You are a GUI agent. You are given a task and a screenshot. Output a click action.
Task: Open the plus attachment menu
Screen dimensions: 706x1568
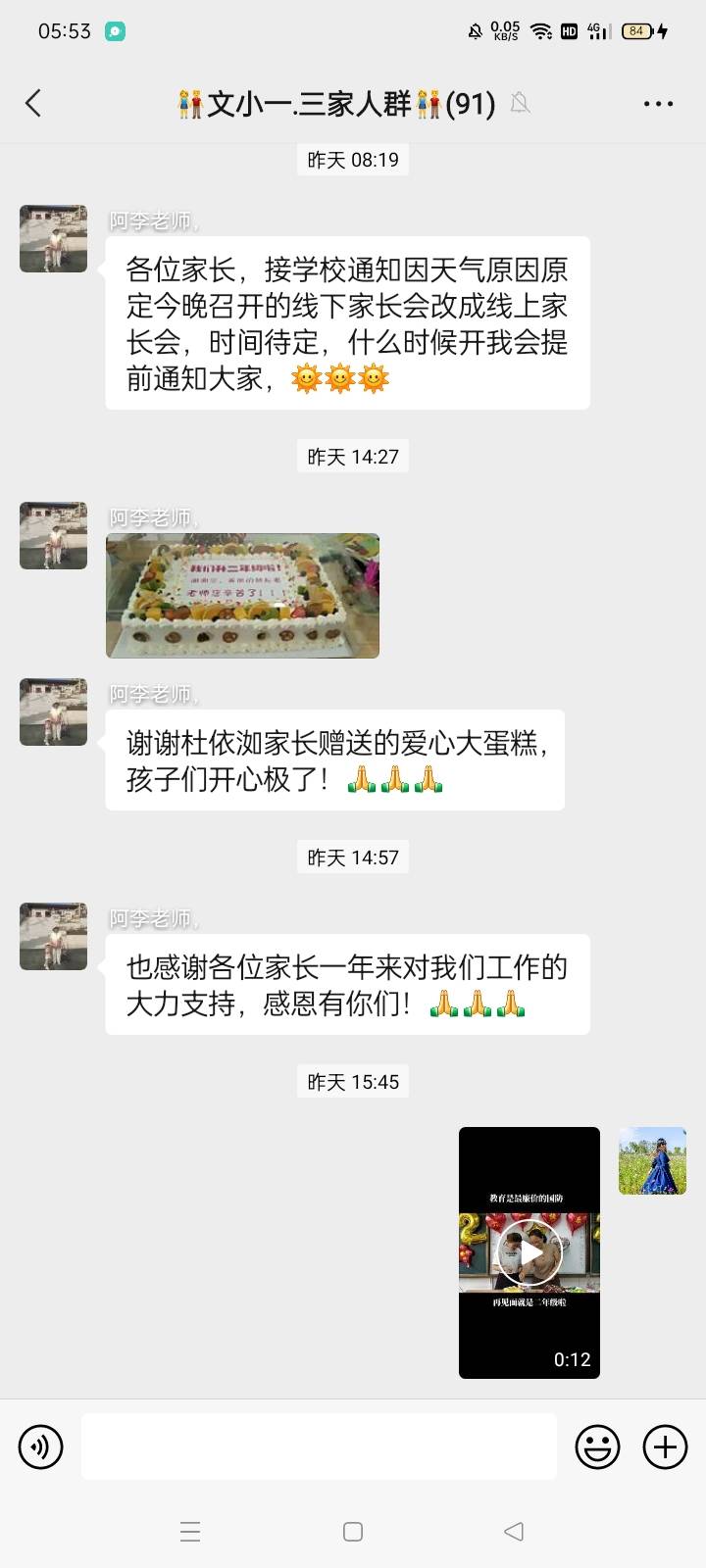pos(665,1446)
